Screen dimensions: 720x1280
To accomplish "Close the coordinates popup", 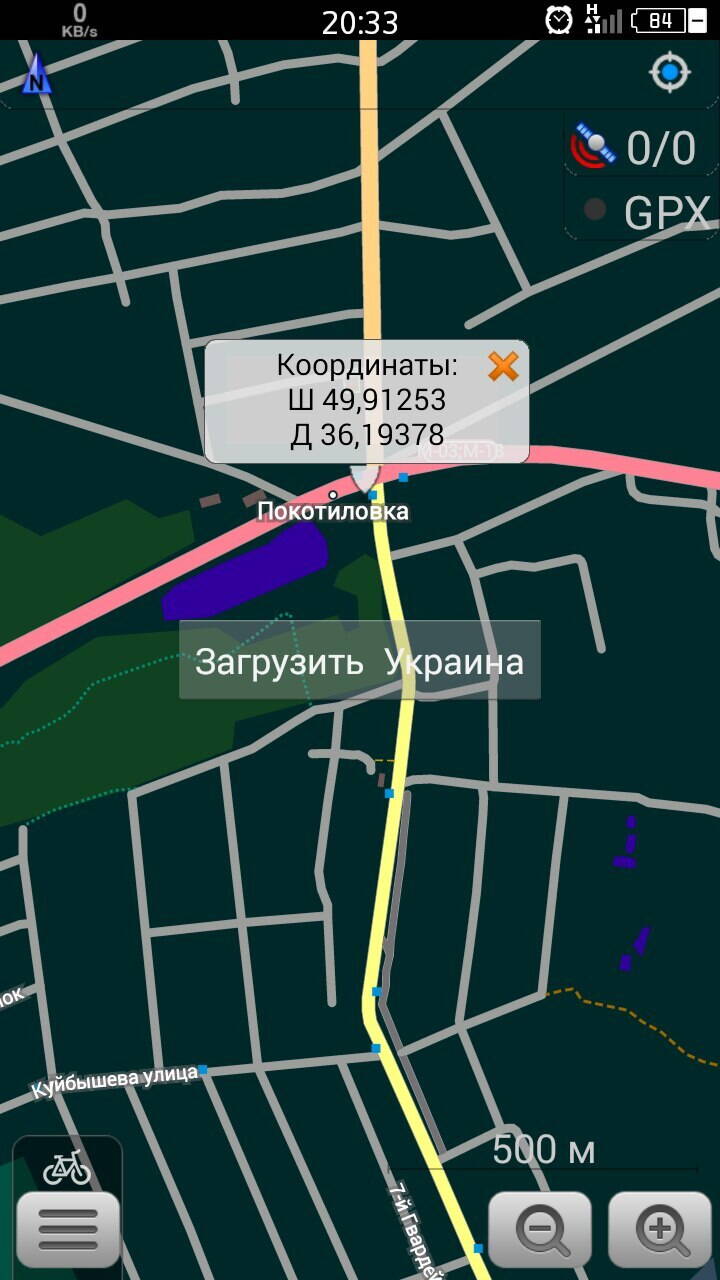I will 503,366.
